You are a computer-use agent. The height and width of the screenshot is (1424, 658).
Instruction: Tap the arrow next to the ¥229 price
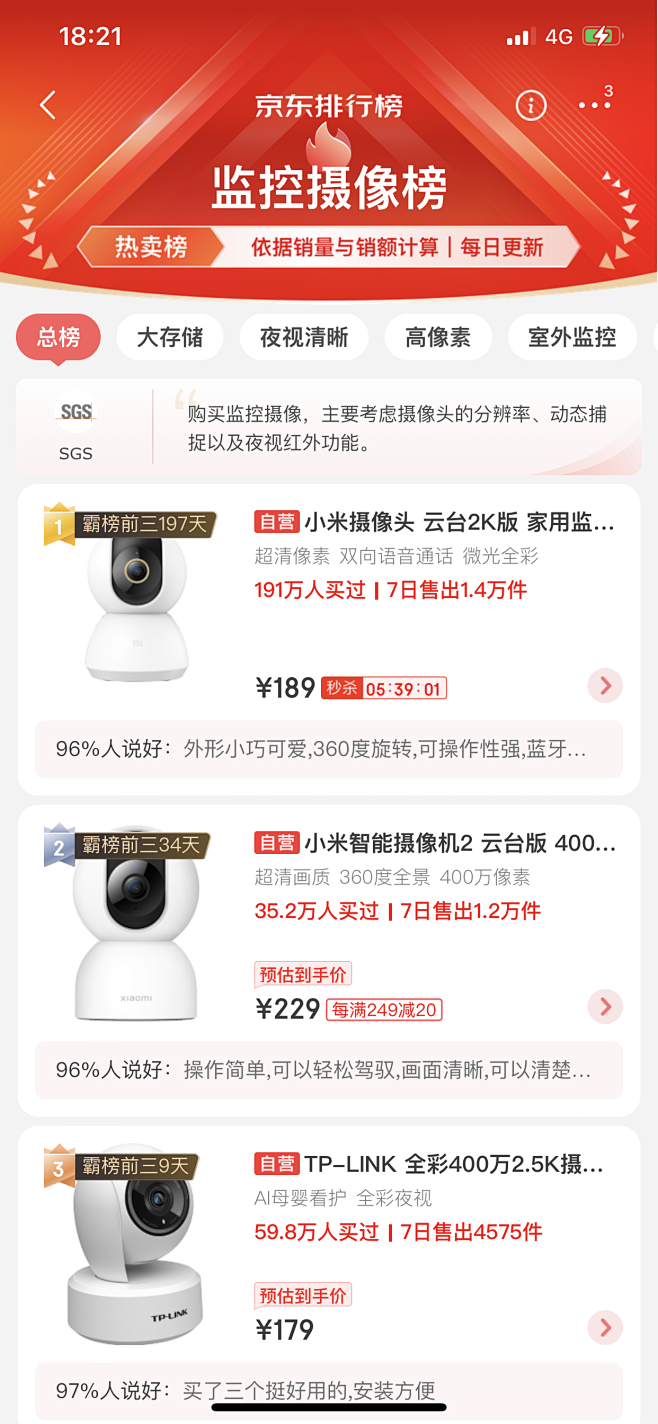605,1007
